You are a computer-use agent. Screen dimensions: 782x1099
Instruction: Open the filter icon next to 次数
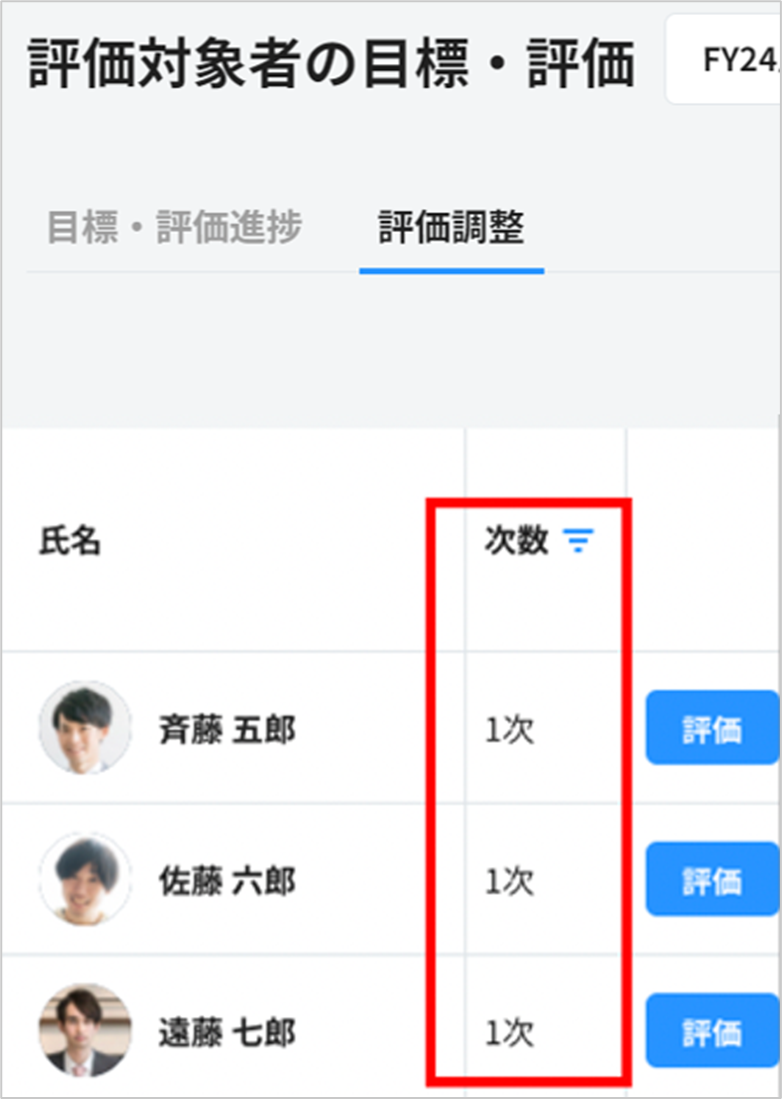coord(578,542)
